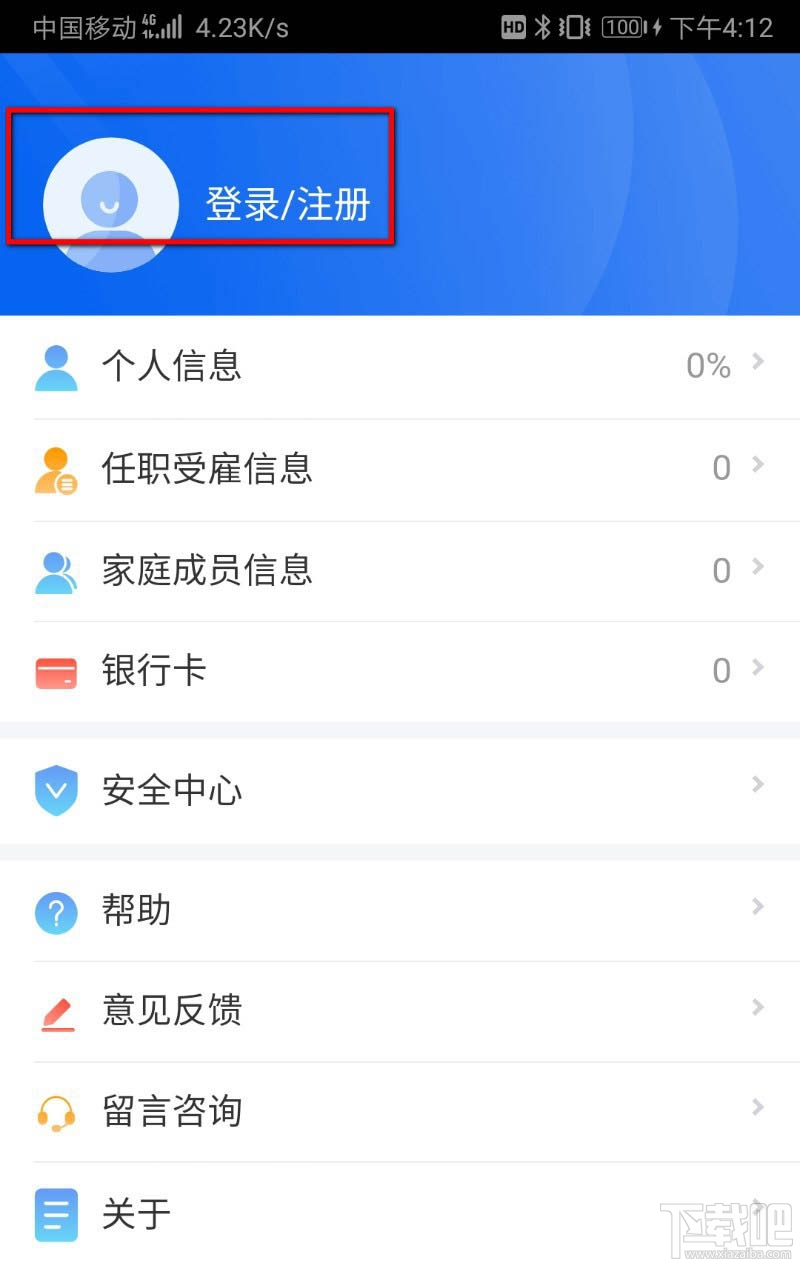Select the red 银行卡 bank card icon
This screenshot has width=800, height=1264.
coord(56,671)
